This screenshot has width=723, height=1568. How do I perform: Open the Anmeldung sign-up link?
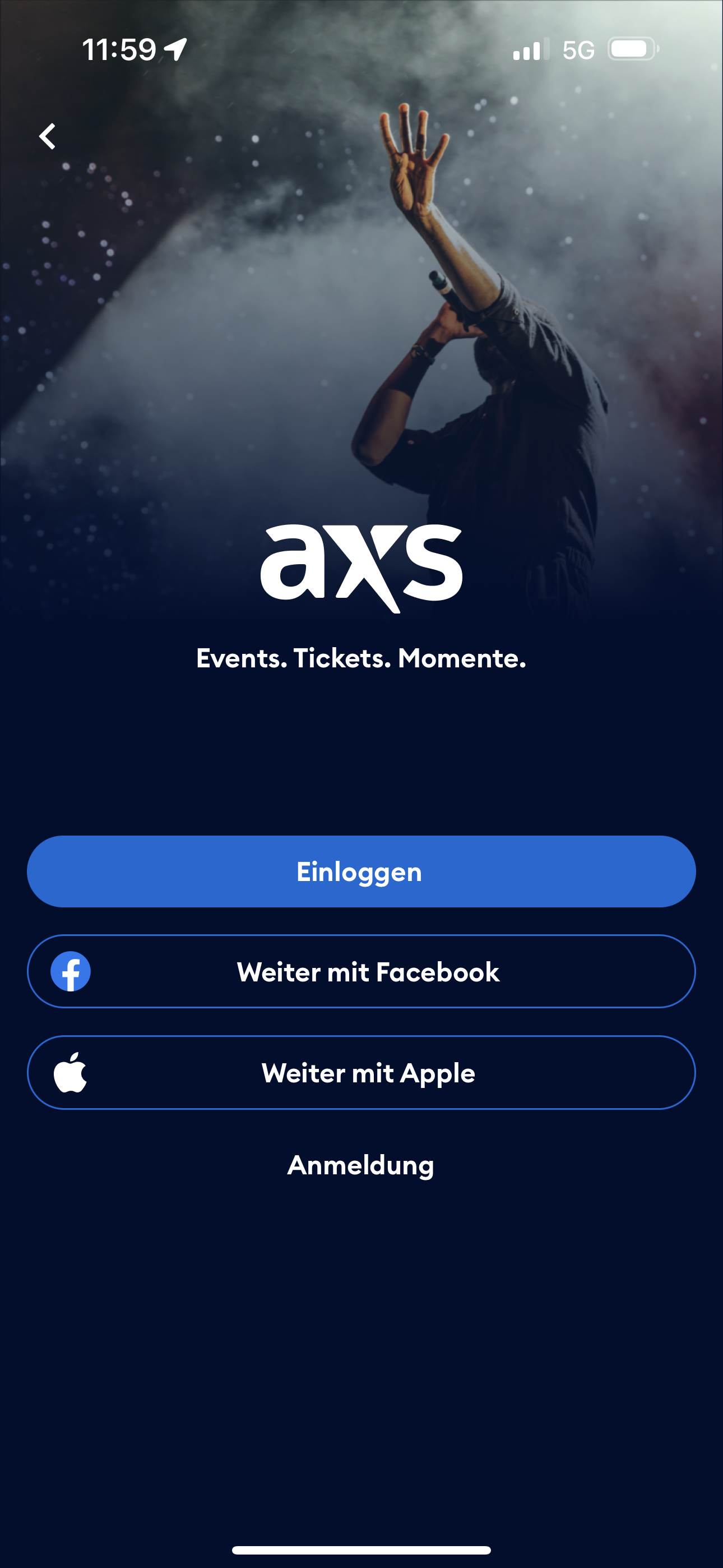pyautogui.click(x=361, y=1165)
